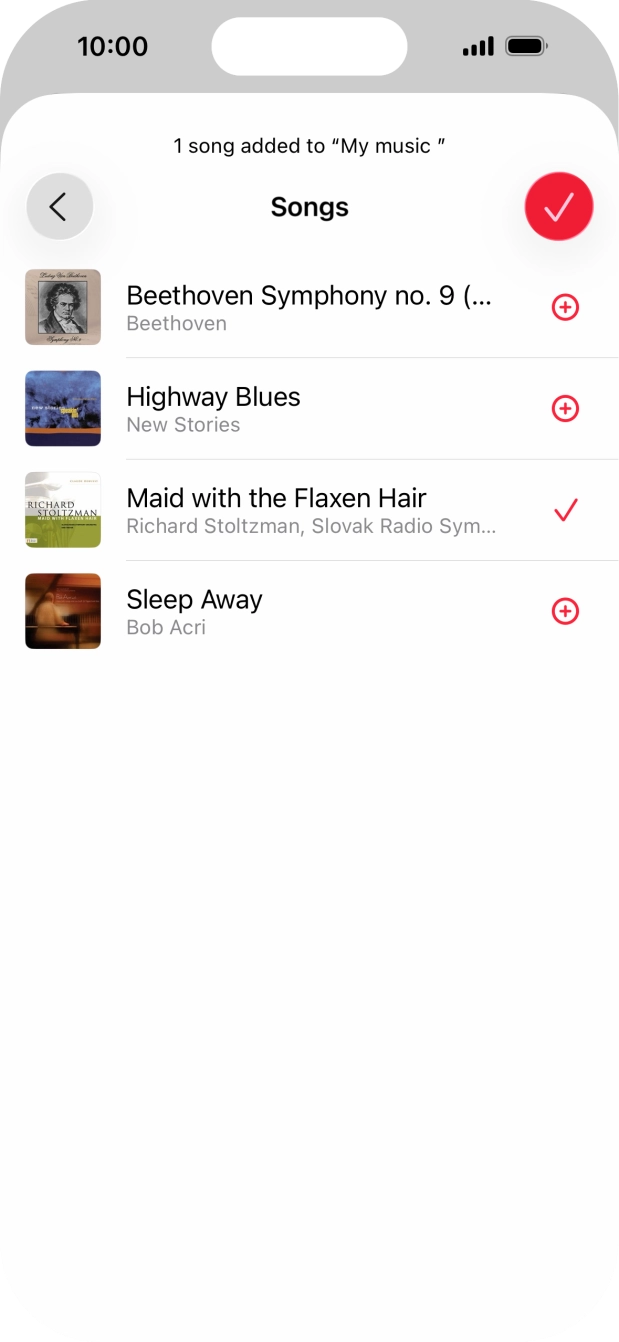Go back from the Songs list
The height and width of the screenshot is (1342, 619).
coord(59,207)
